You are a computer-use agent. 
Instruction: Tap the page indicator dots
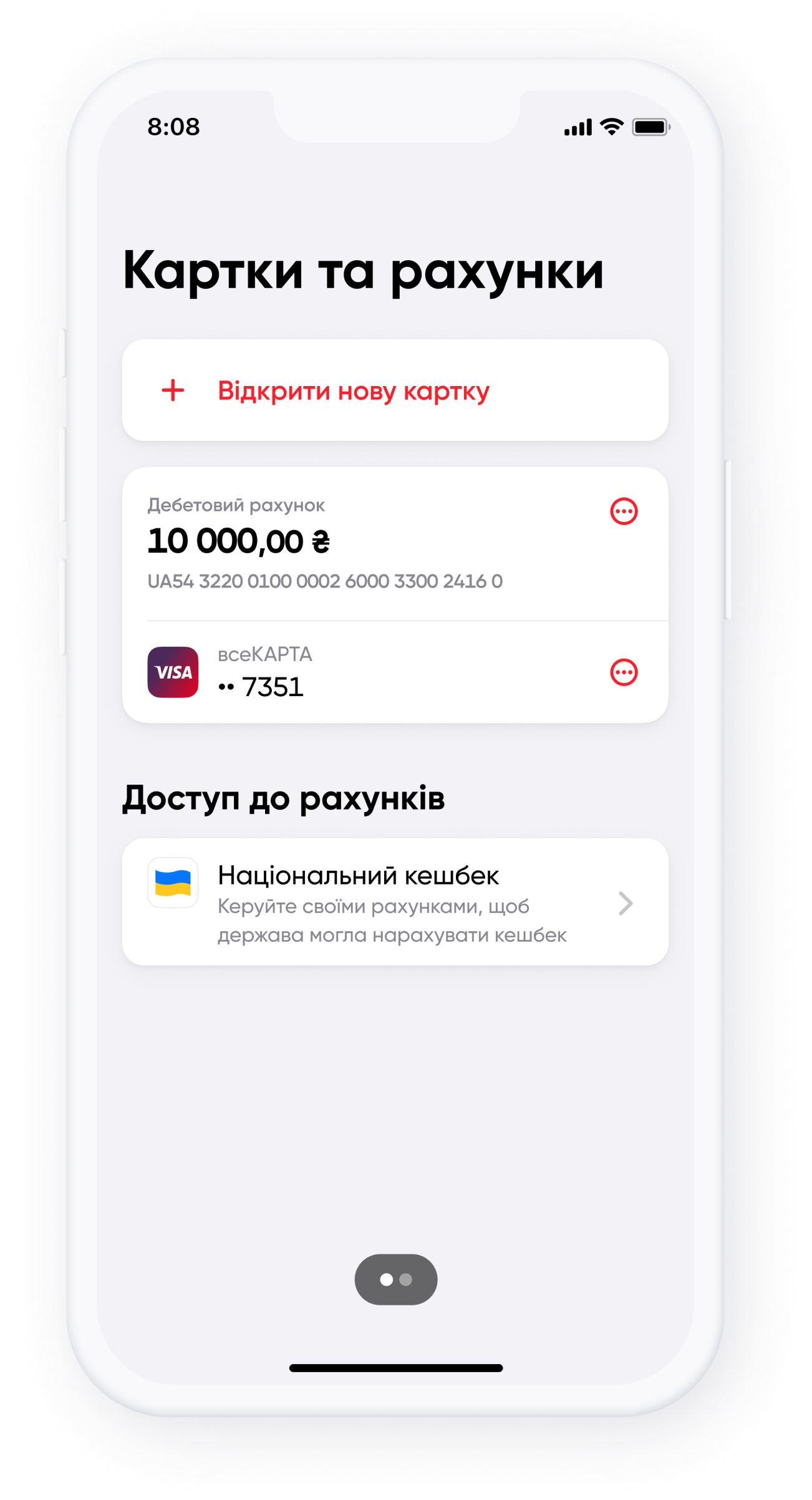[396, 1280]
